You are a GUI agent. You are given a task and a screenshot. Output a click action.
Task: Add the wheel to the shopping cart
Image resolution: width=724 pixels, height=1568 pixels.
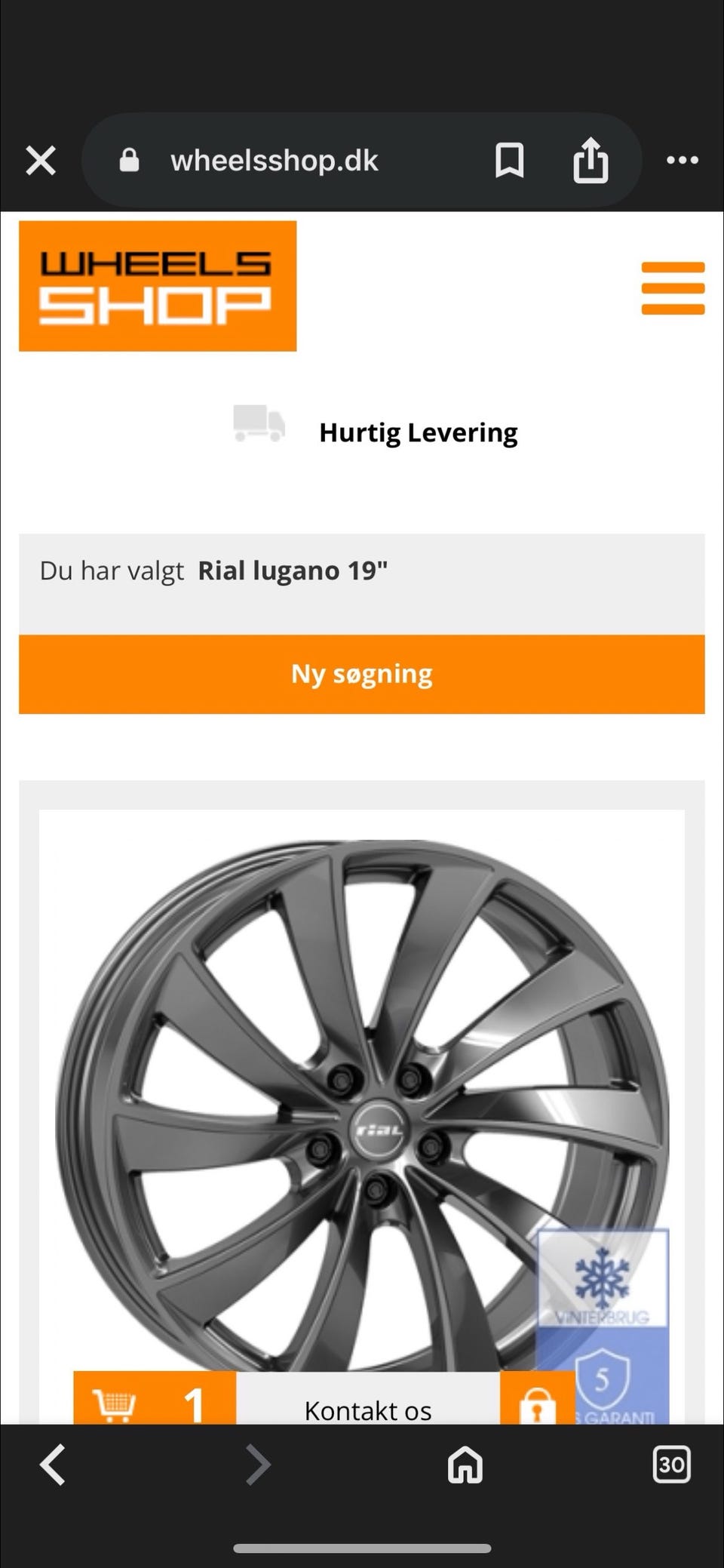coord(115,1405)
